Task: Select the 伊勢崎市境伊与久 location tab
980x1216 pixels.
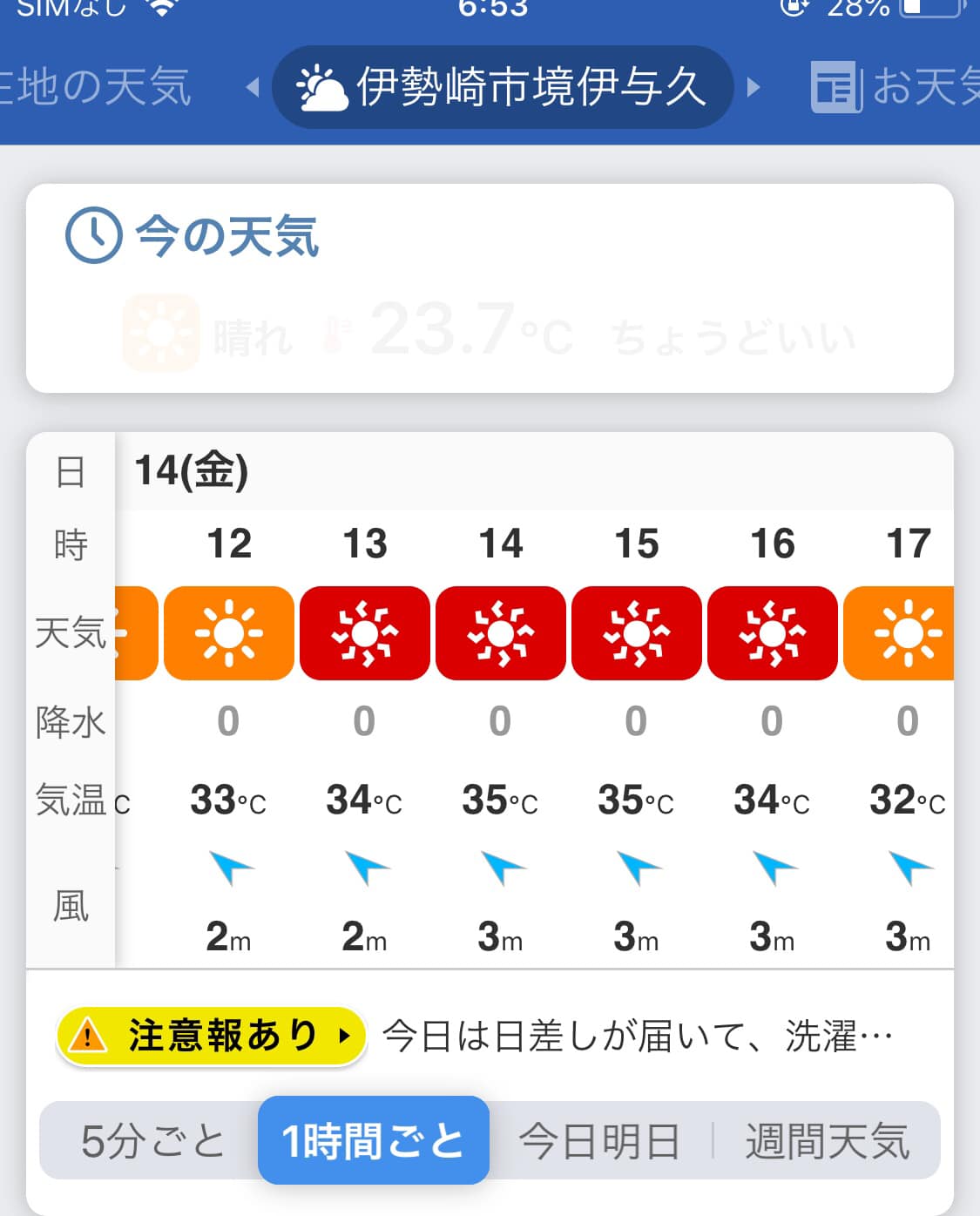Action: point(502,87)
